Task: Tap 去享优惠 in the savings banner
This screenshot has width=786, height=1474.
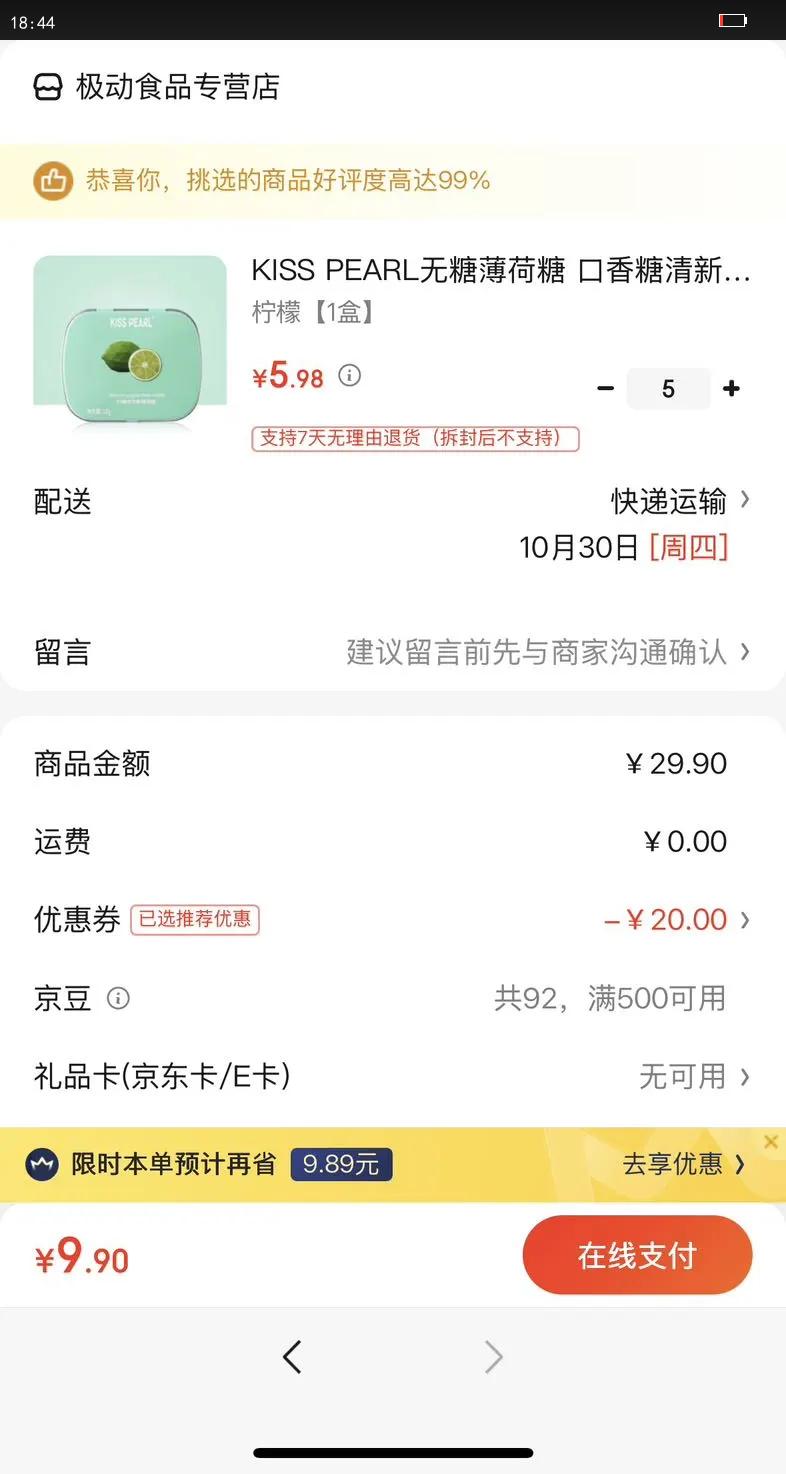Action: click(683, 1164)
